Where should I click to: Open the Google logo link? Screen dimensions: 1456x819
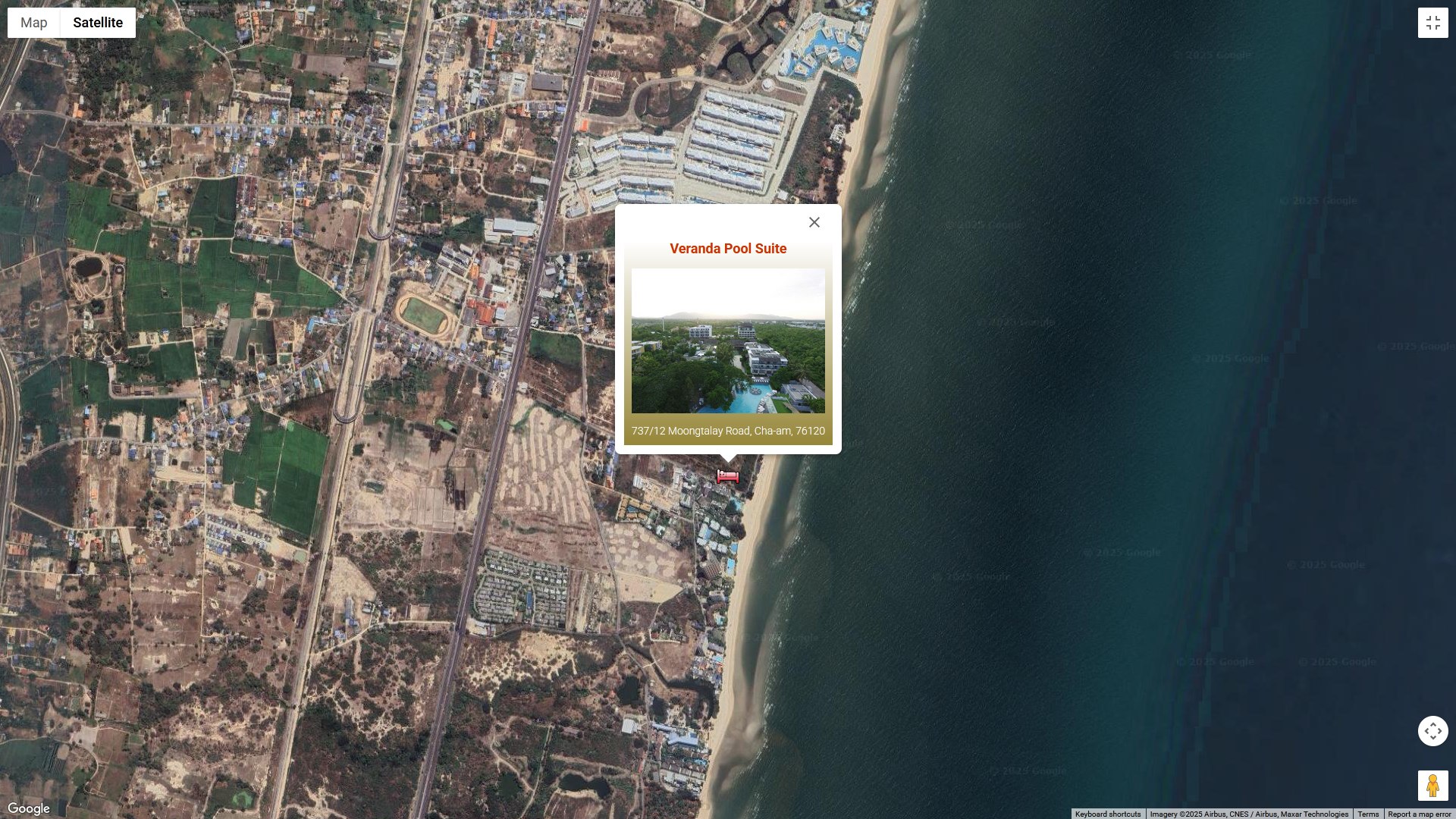click(29, 809)
